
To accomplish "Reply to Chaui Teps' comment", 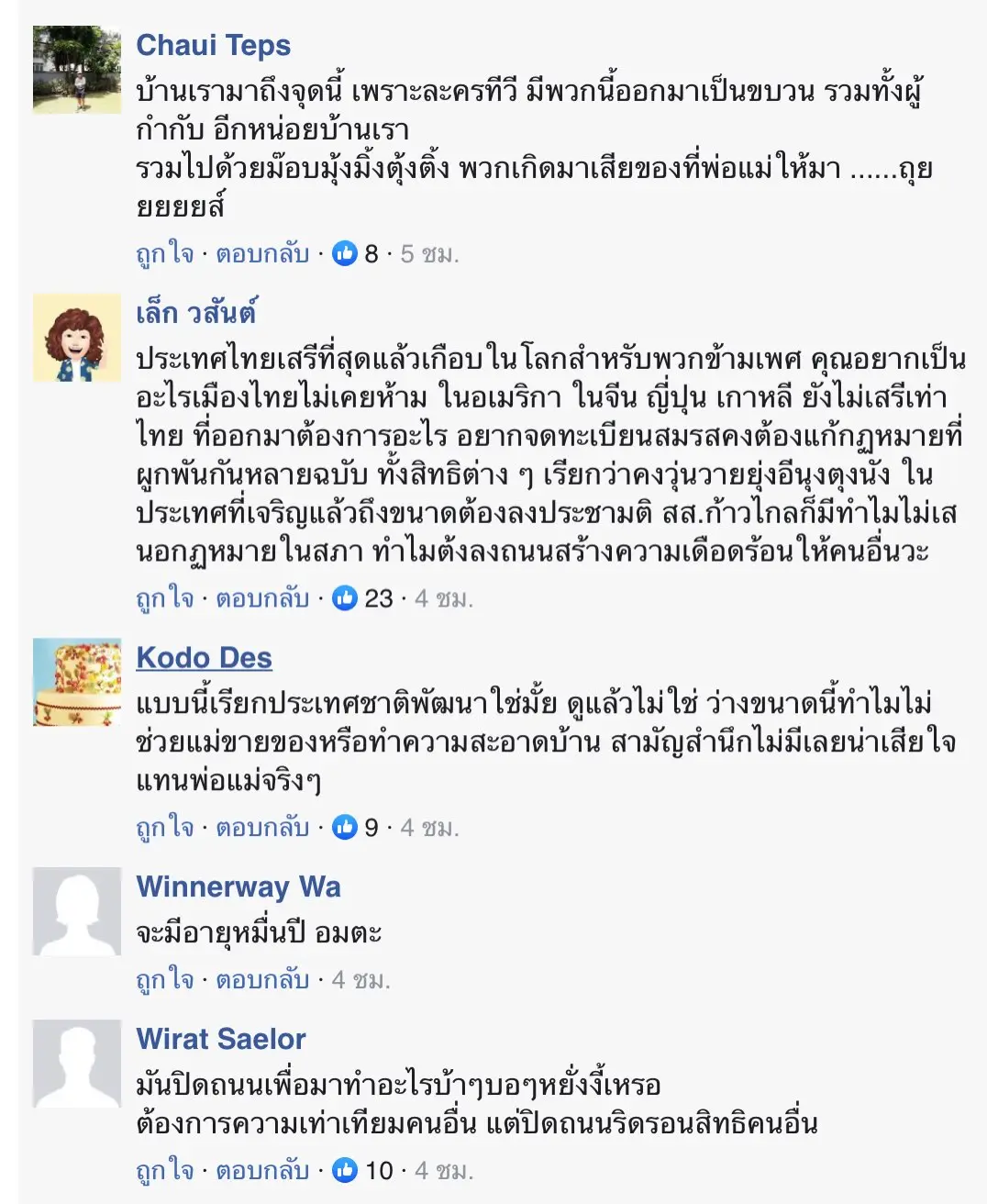I will [x=262, y=253].
